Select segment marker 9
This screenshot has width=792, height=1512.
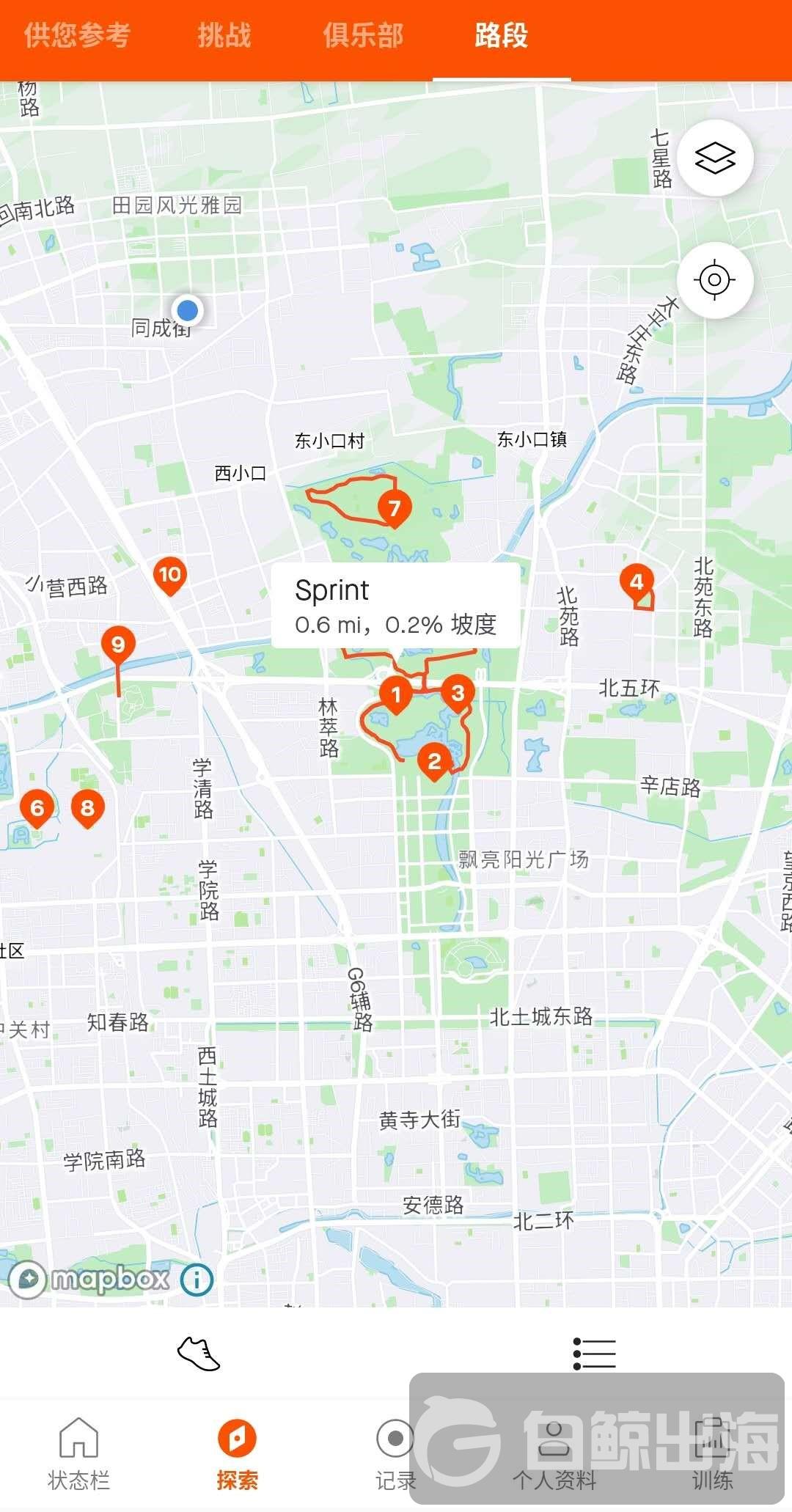click(x=118, y=645)
